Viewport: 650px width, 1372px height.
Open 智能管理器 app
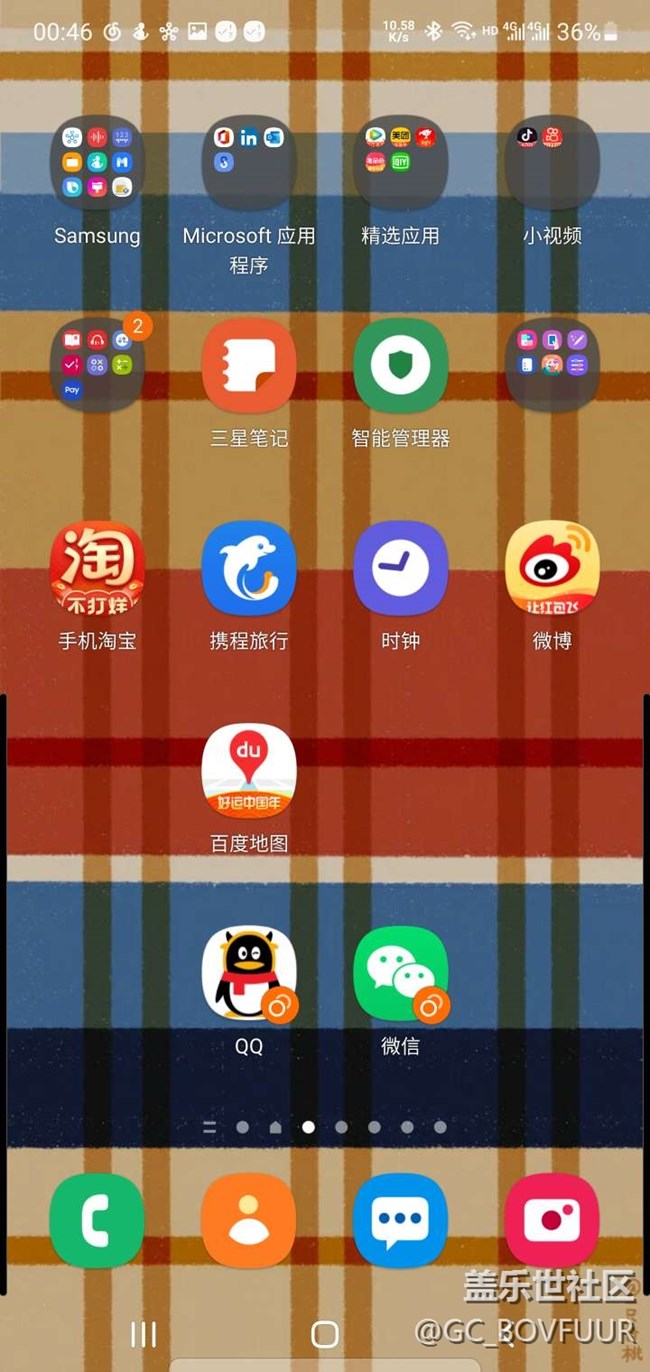(400, 366)
